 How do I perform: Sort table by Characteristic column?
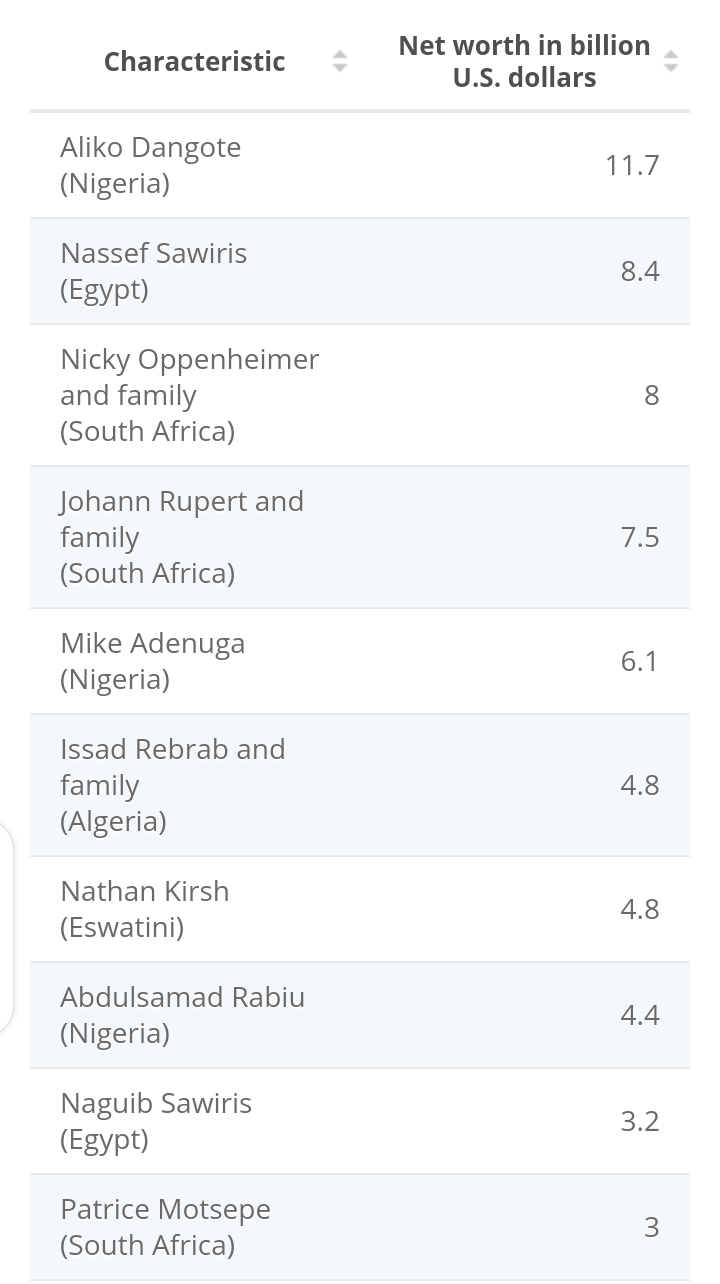340,61
